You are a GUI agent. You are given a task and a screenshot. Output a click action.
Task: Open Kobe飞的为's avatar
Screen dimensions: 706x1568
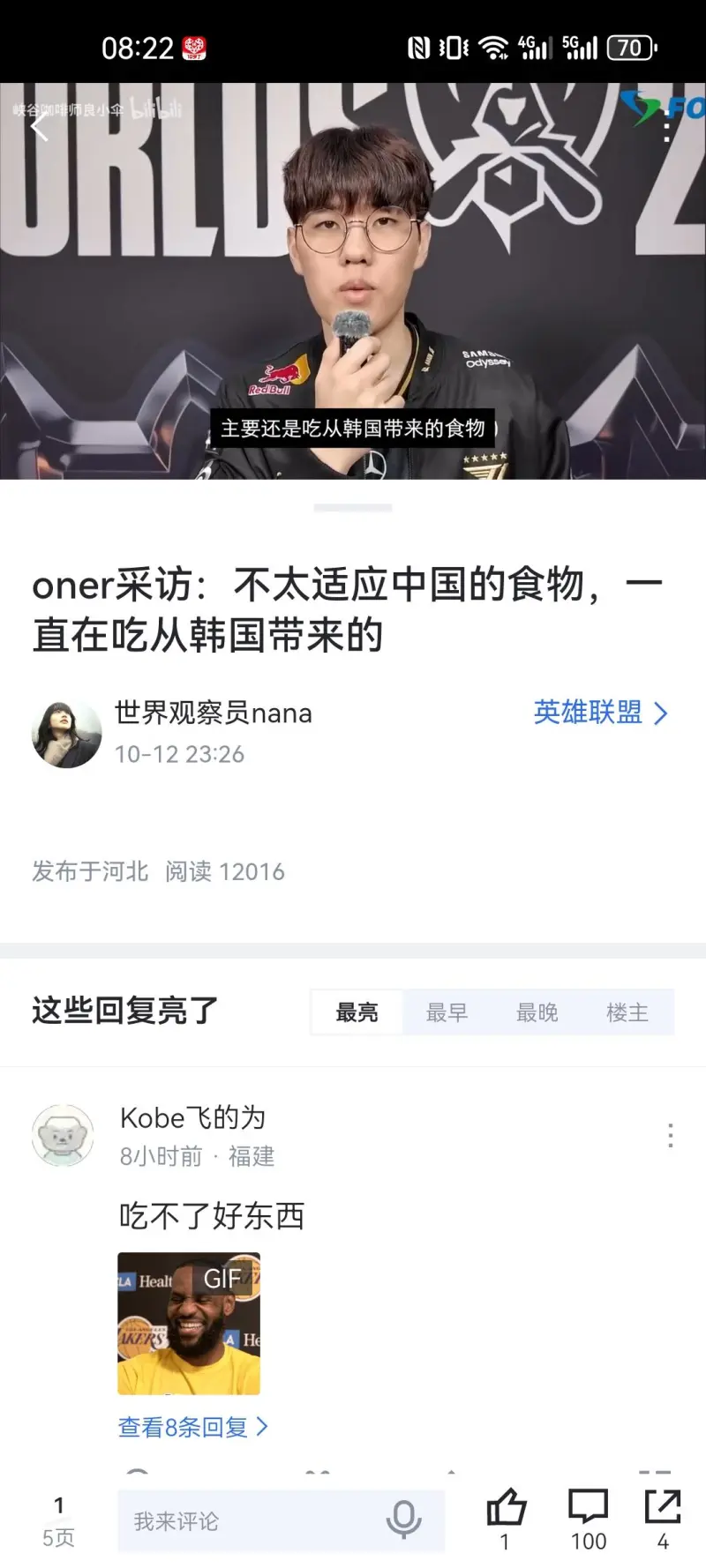click(x=63, y=1135)
